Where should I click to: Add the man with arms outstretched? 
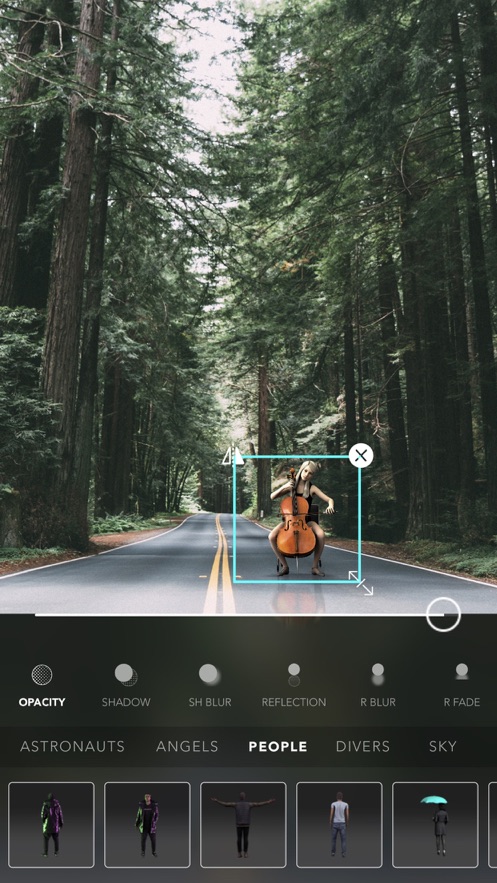pyautogui.click(x=243, y=825)
